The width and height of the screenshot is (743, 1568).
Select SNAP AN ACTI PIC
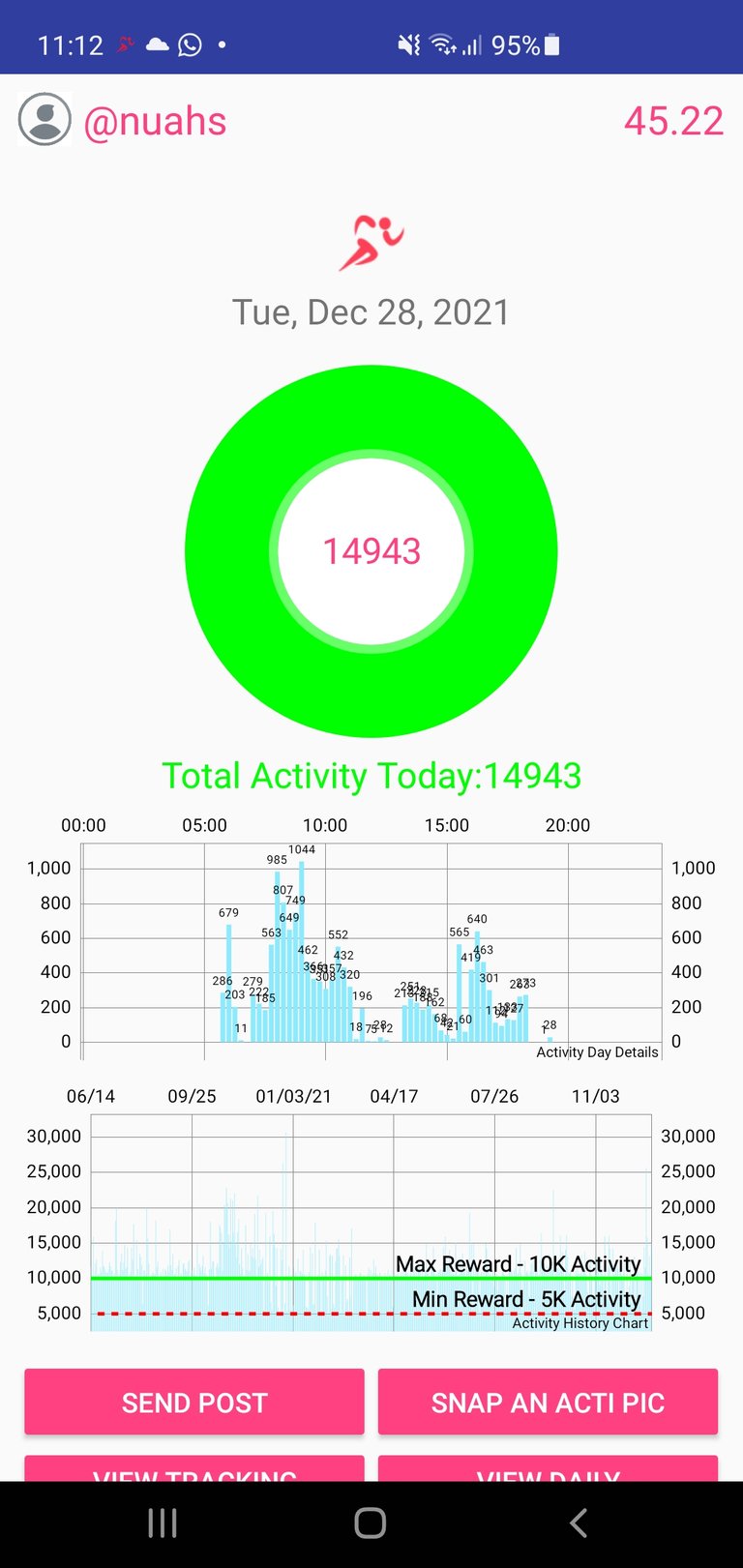[x=548, y=1402]
